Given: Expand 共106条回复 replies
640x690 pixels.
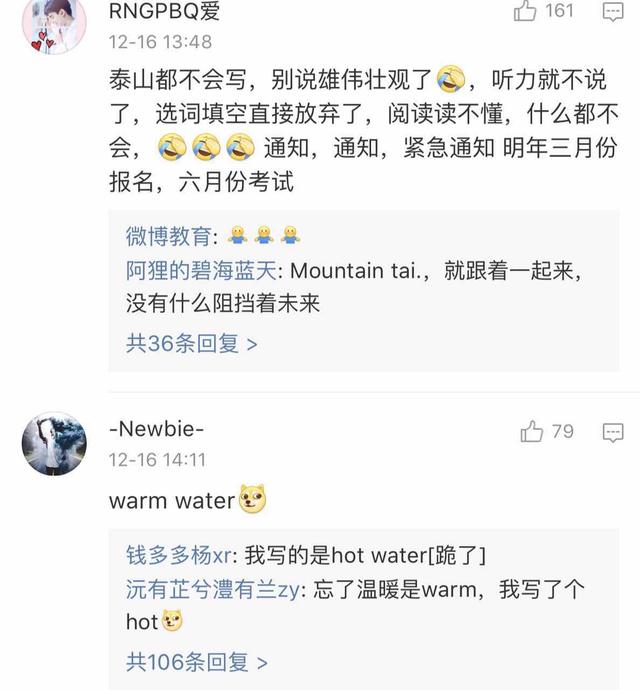Looking at the screenshot, I should click(x=197, y=662).
